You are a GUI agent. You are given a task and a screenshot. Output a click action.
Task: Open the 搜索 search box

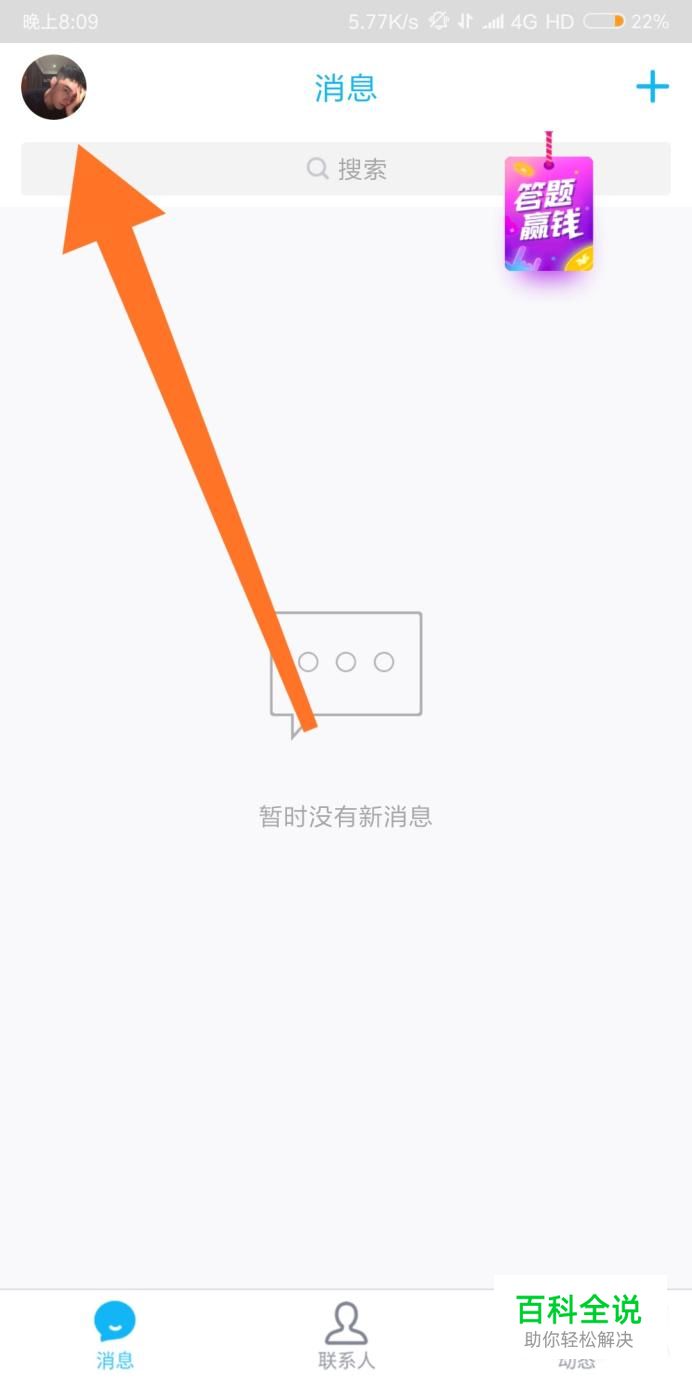pos(346,169)
